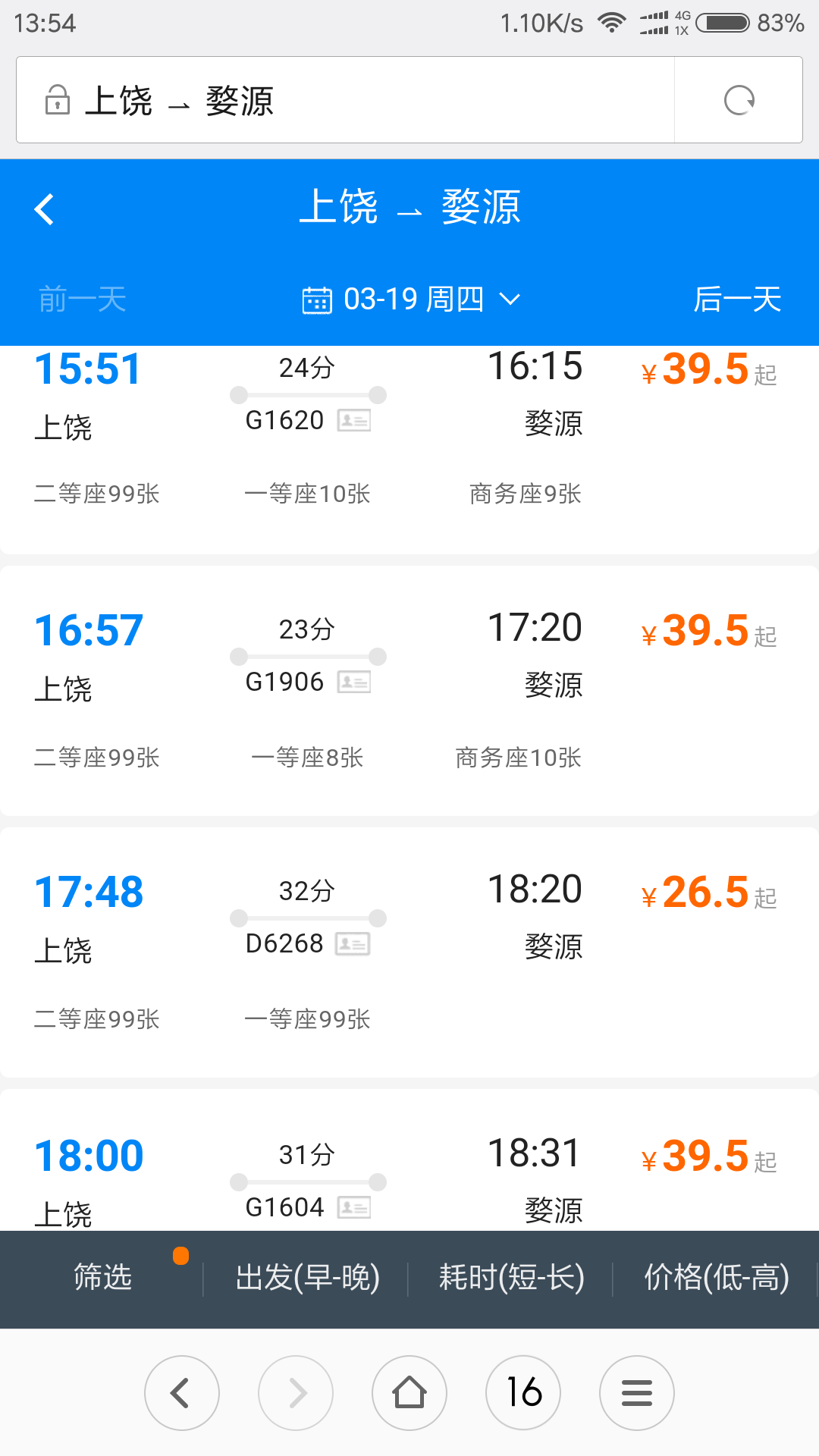The width and height of the screenshot is (819, 1456).
Task: Sort by 价格(低-高) price
Action: point(716,1278)
